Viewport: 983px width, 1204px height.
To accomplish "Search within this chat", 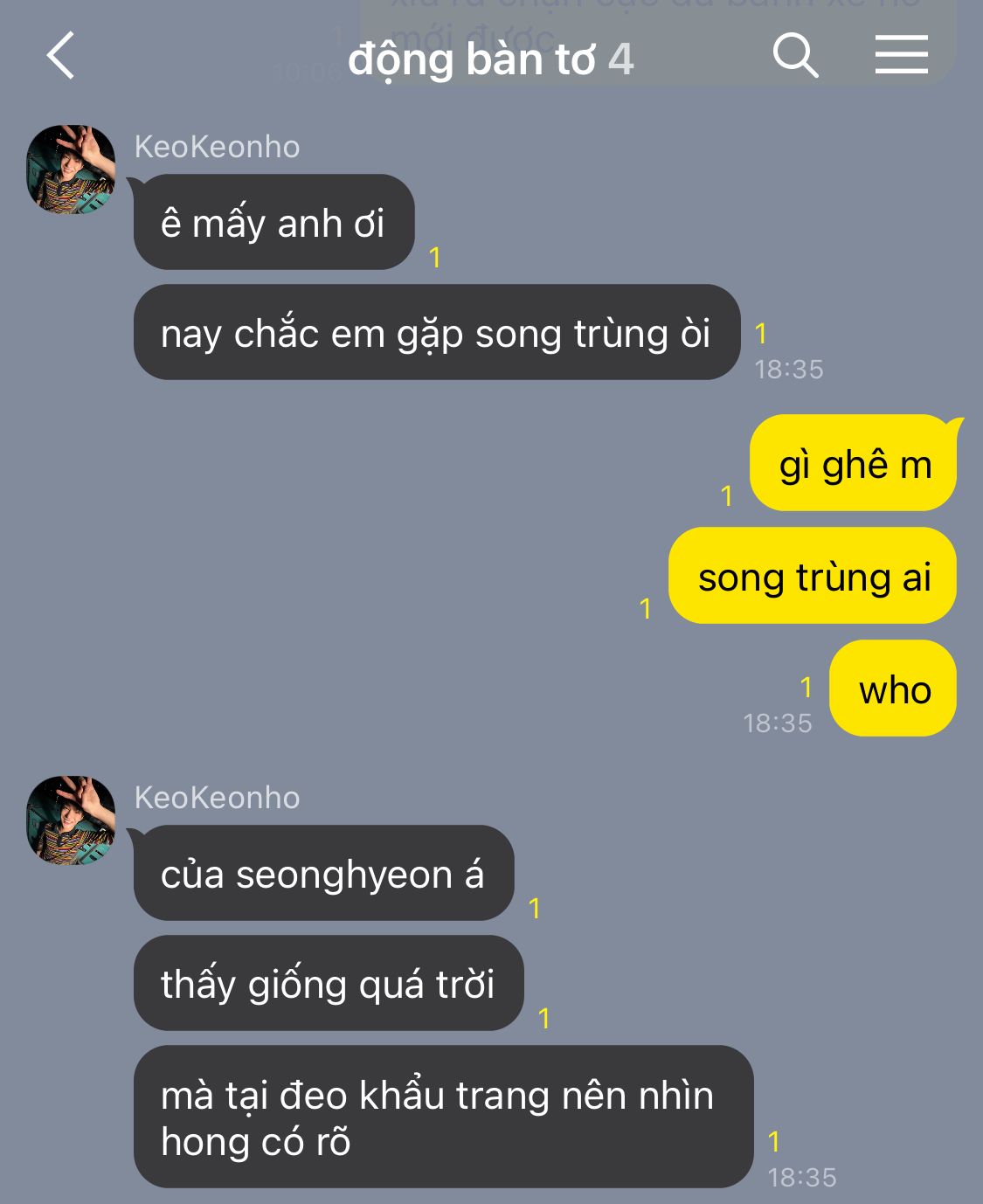I will point(795,56).
